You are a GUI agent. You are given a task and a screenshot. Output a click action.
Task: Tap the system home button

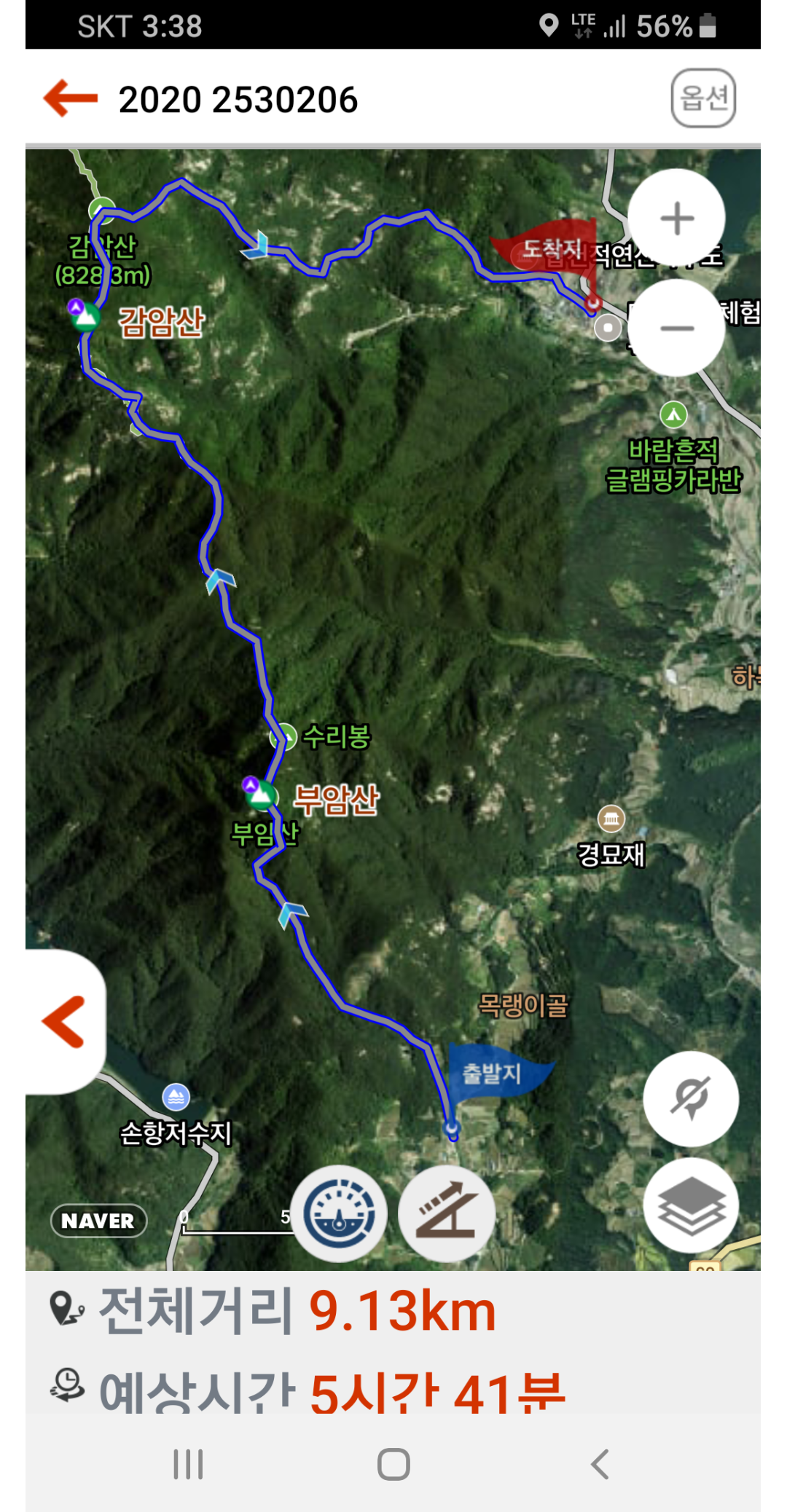coord(393,1464)
